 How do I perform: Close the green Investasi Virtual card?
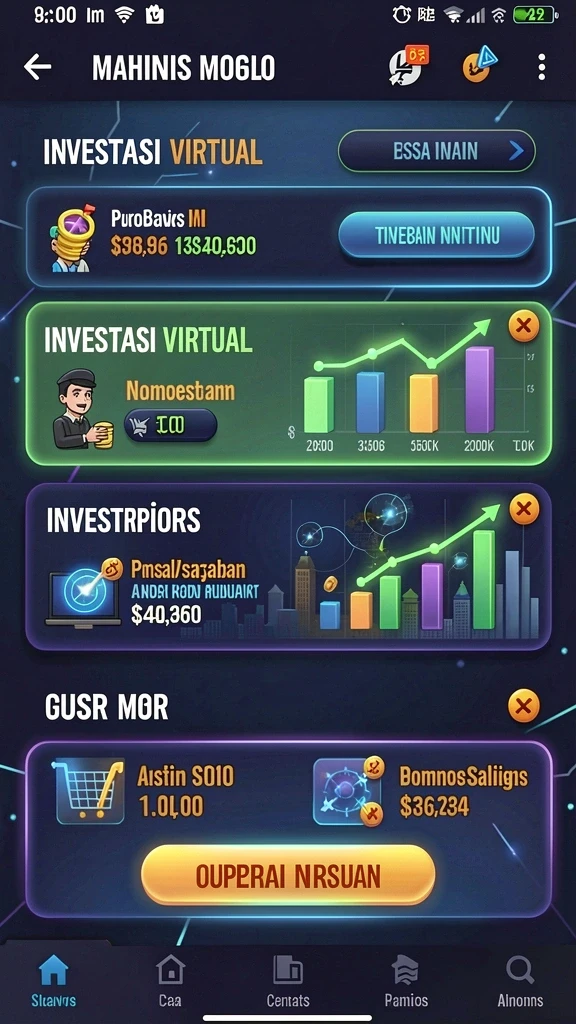(524, 325)
